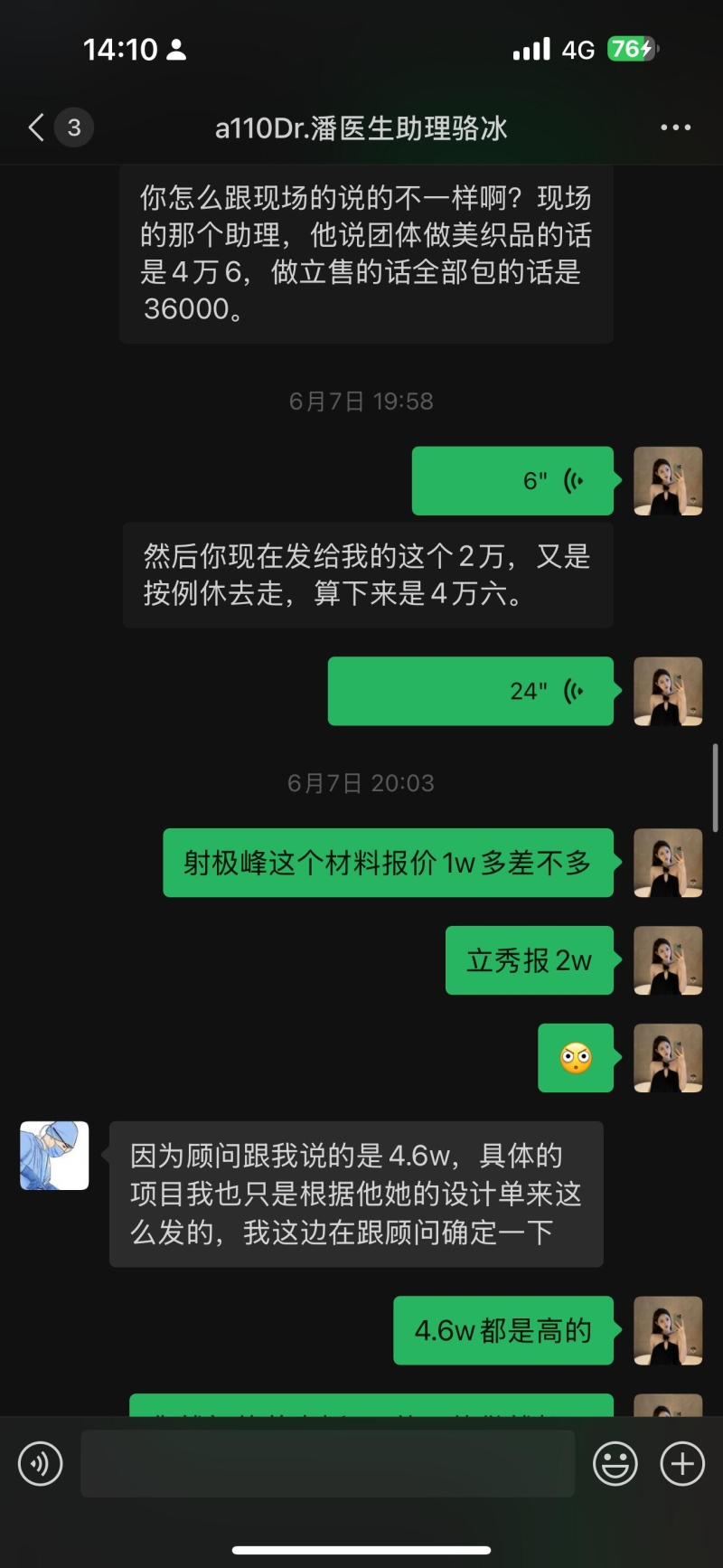Open my avatar beside '立秀报 2w'
The height and width of the screenshot is (1568, 723).
pos(668,960)
